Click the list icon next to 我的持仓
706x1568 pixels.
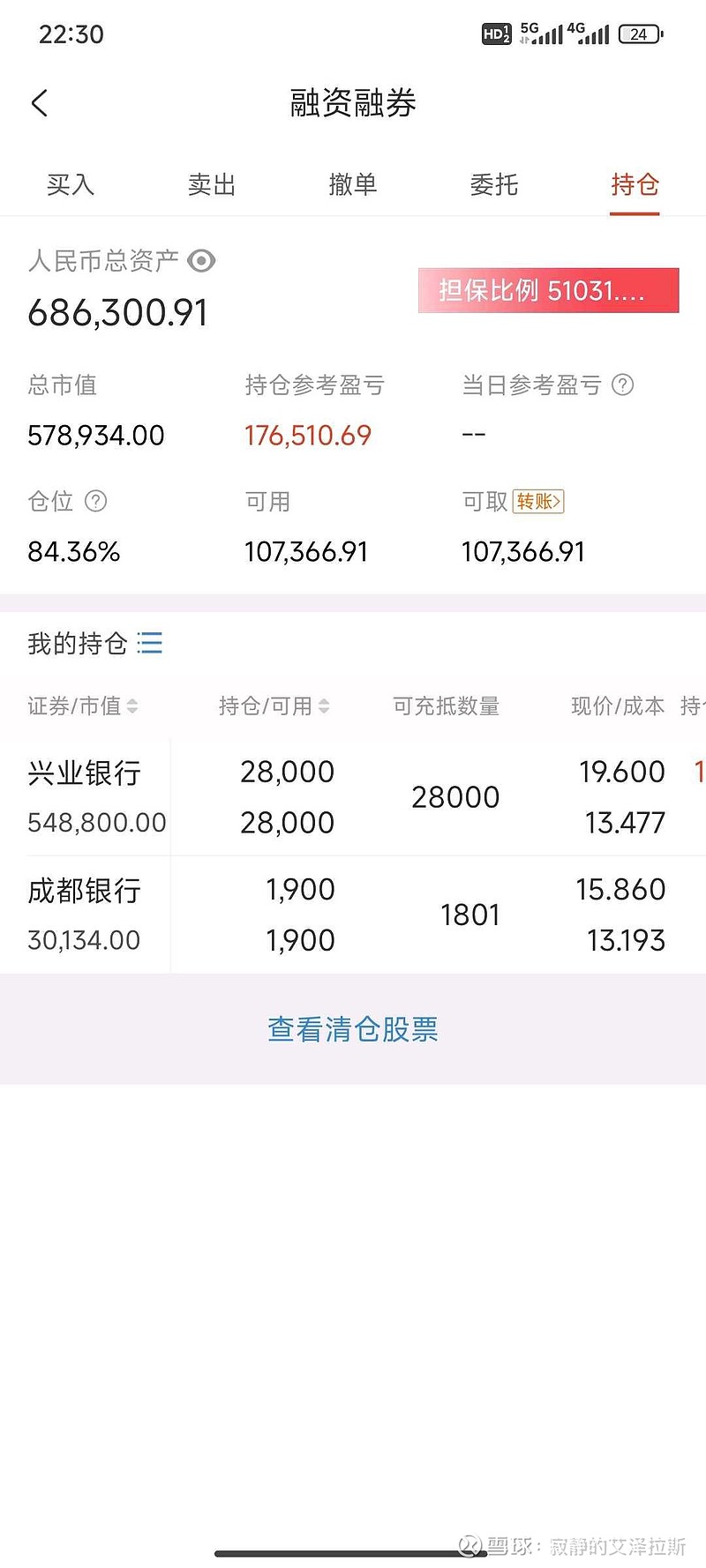tap(150, 644)
